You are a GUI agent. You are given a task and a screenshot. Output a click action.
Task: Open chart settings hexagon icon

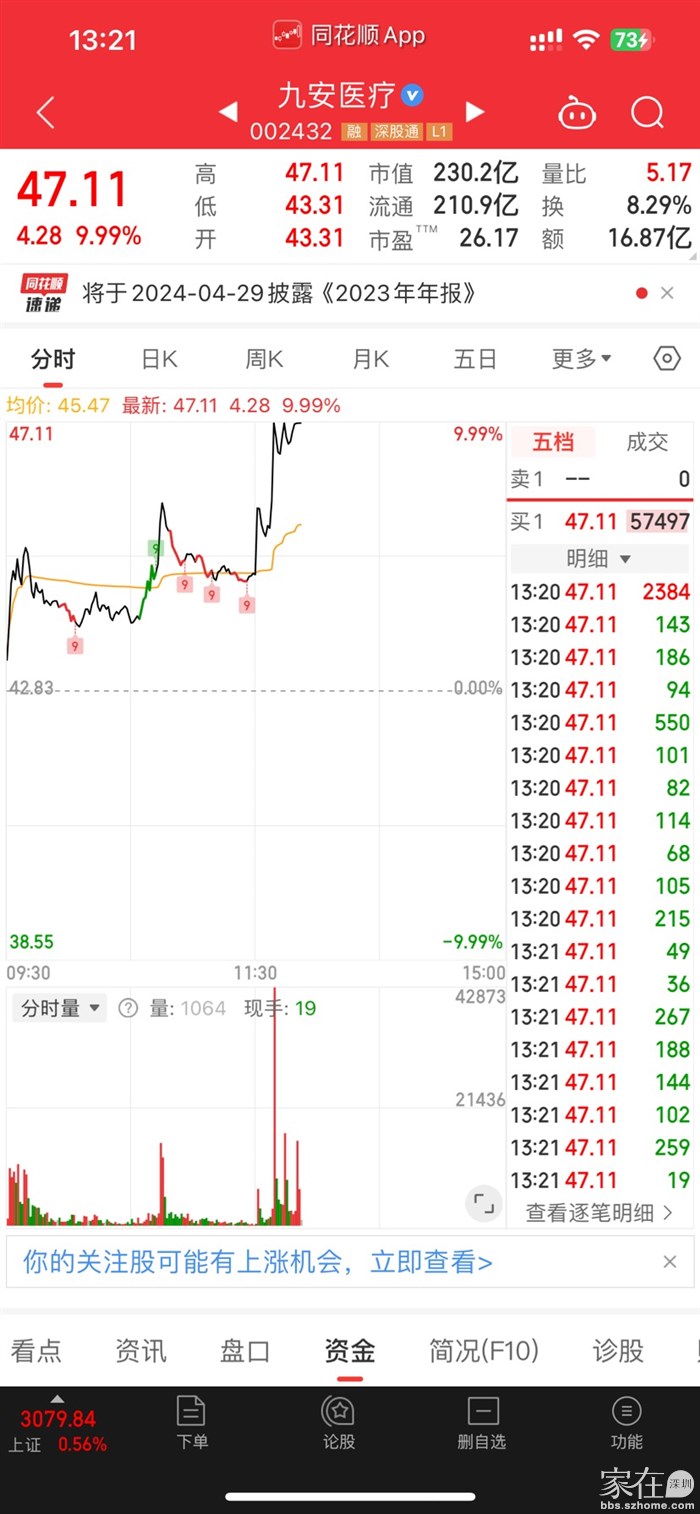coord(667,359)
